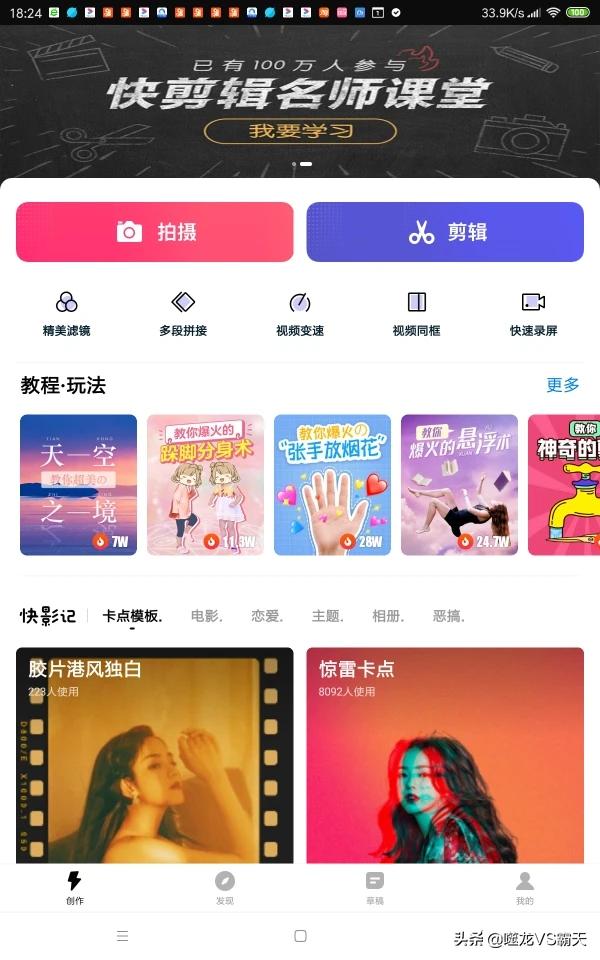Open the 跺脚分身术 tutorial card
600x960 pixels.
(x=205, y=485)
